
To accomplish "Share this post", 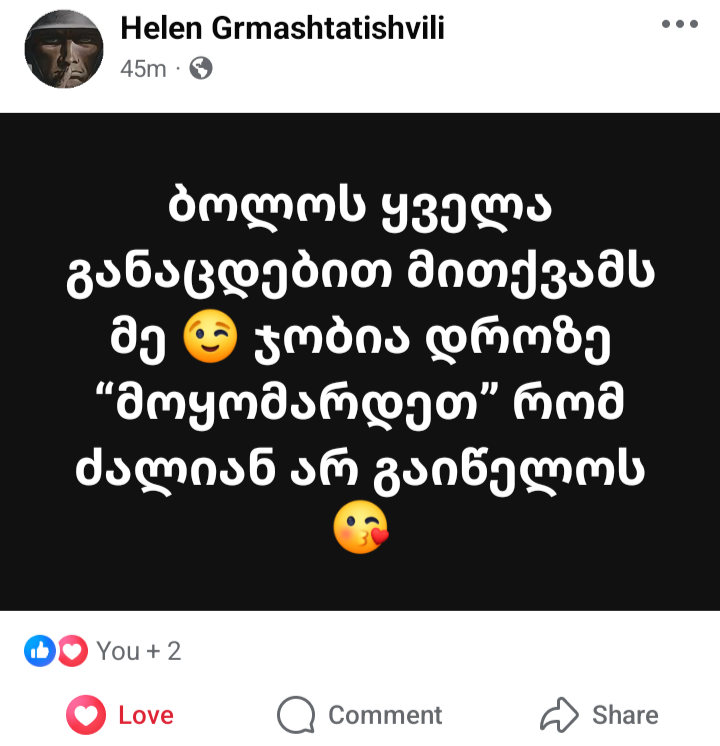I will click(x=599, y=715).
